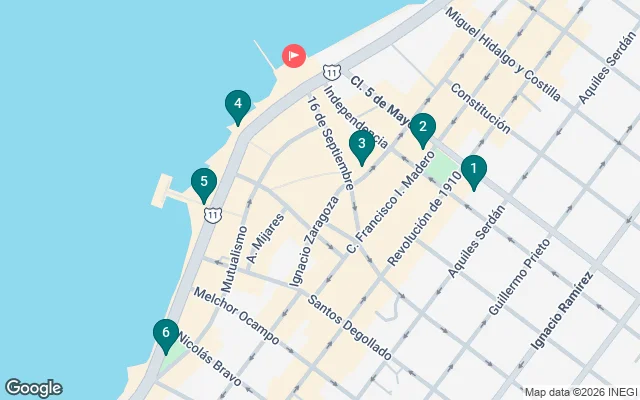Open map marker number 6

coord(166,334)
